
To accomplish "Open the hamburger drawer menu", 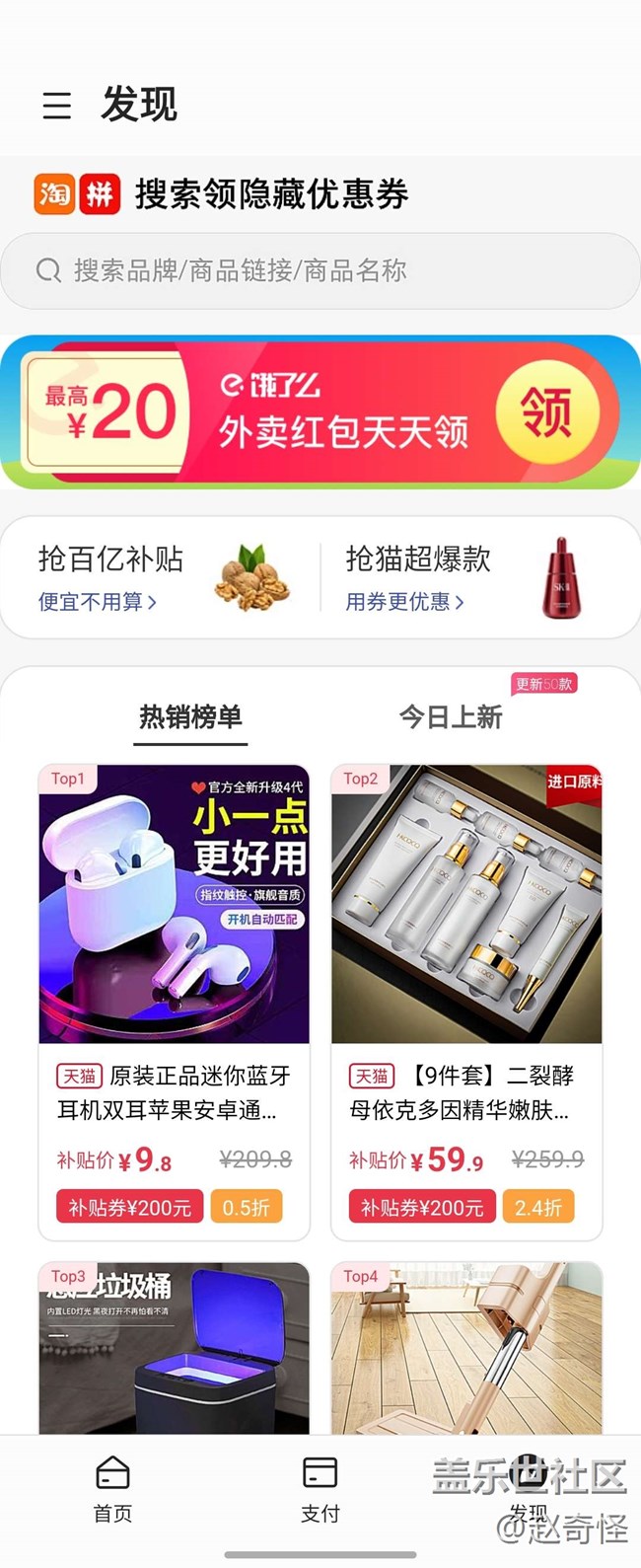I will pos(57,105).
